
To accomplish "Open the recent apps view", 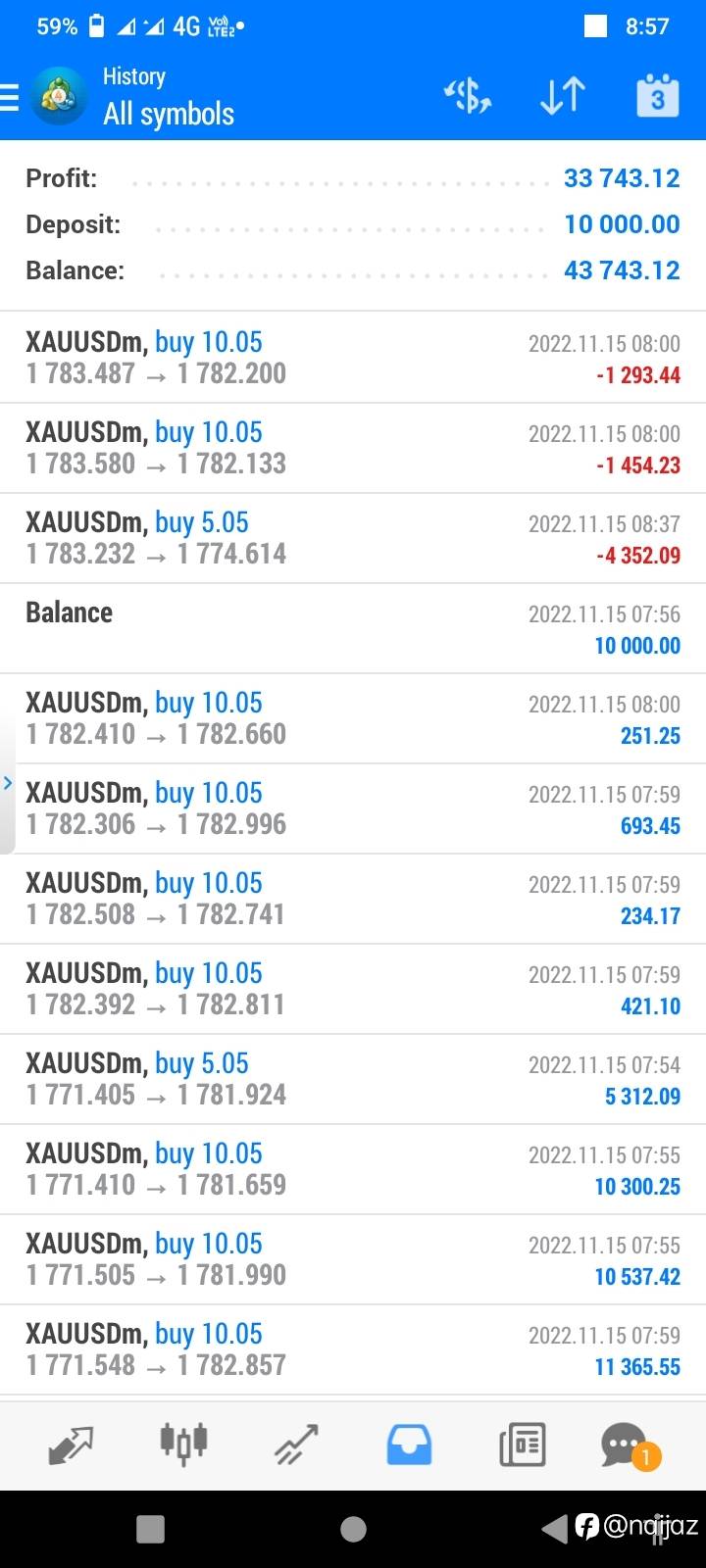I will point(150,1529).
